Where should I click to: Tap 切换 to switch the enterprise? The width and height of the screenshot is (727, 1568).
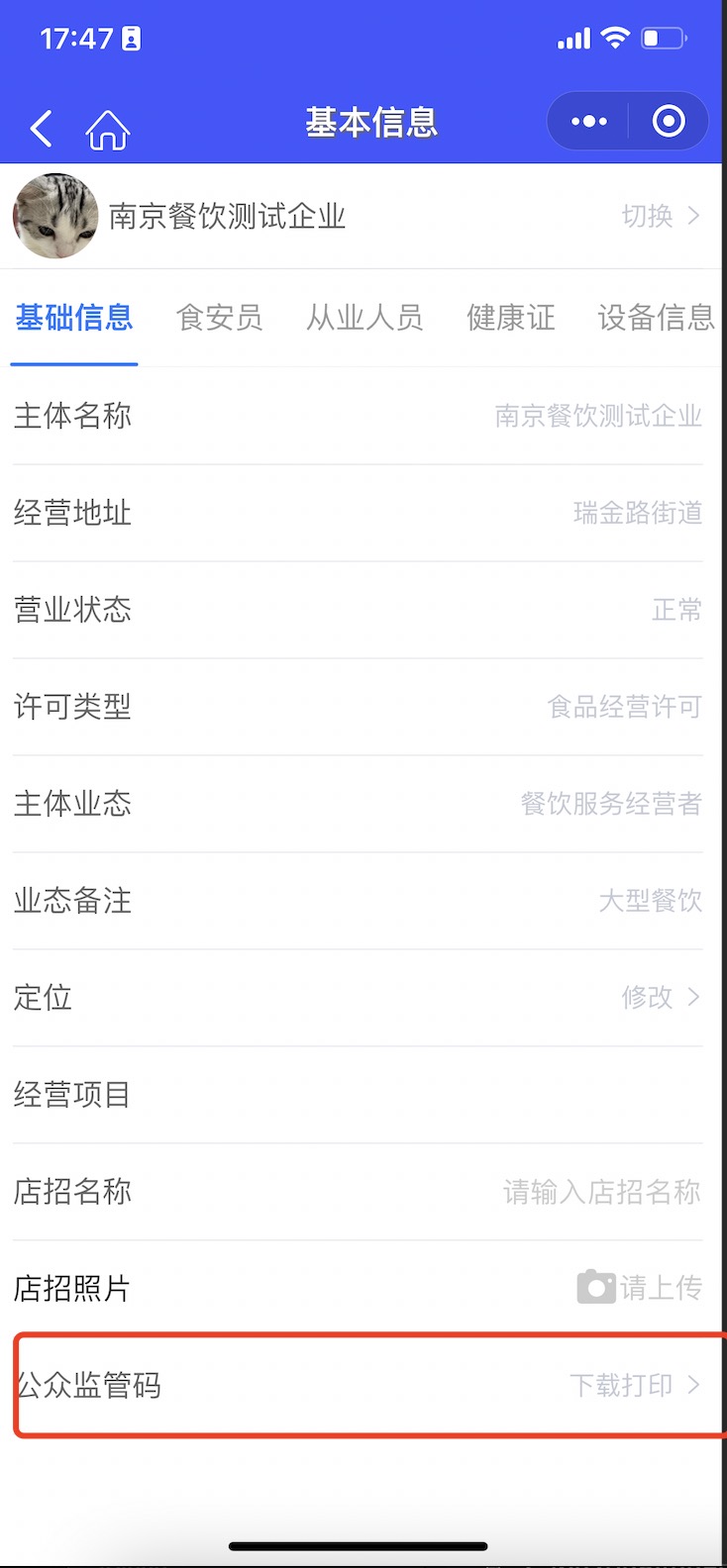[x=660, y=216]
